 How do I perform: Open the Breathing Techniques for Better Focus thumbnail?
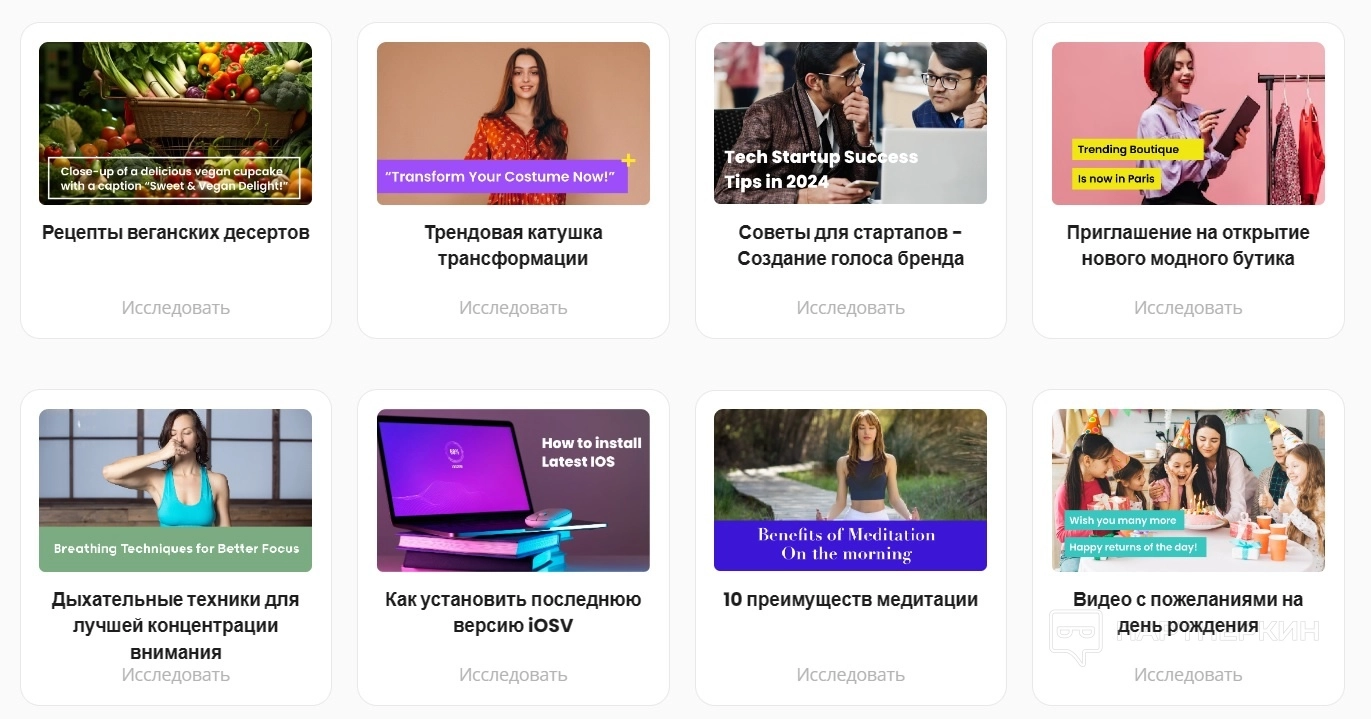[x=175, y=490]
